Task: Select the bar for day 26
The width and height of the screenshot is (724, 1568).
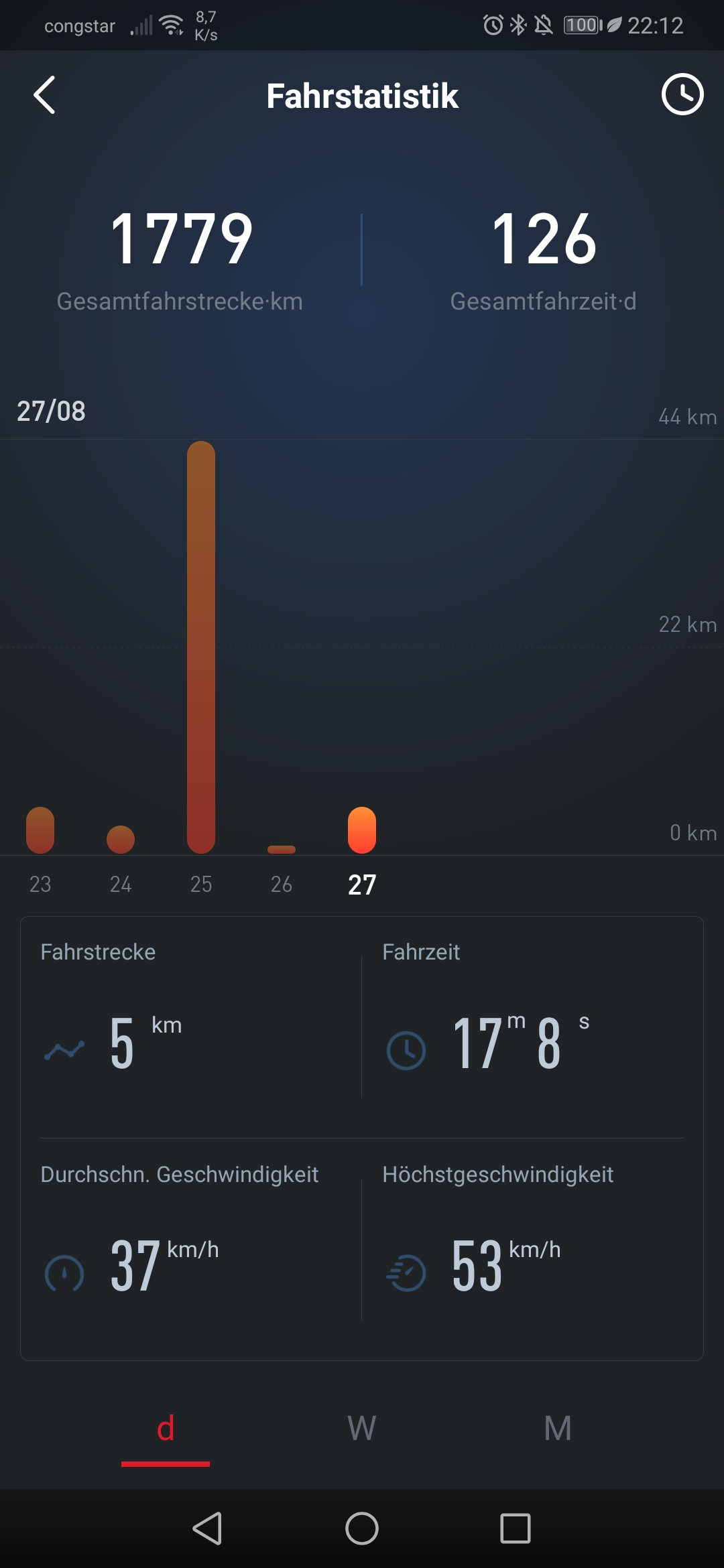Action: click(282, 849)
